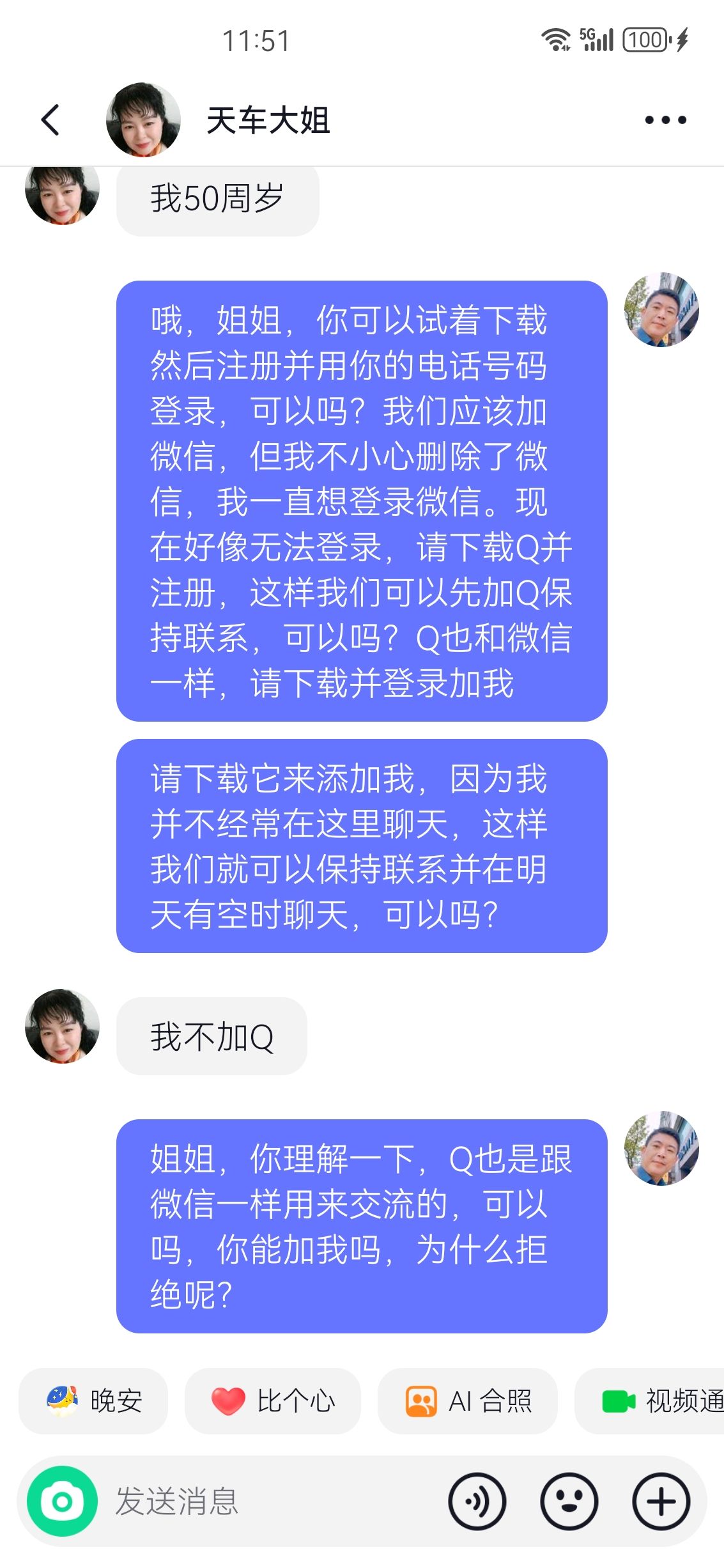The width and height of the screenshot is (724, 1568).
Task: Open the plus attachments menu
Action: [661, 1501]
